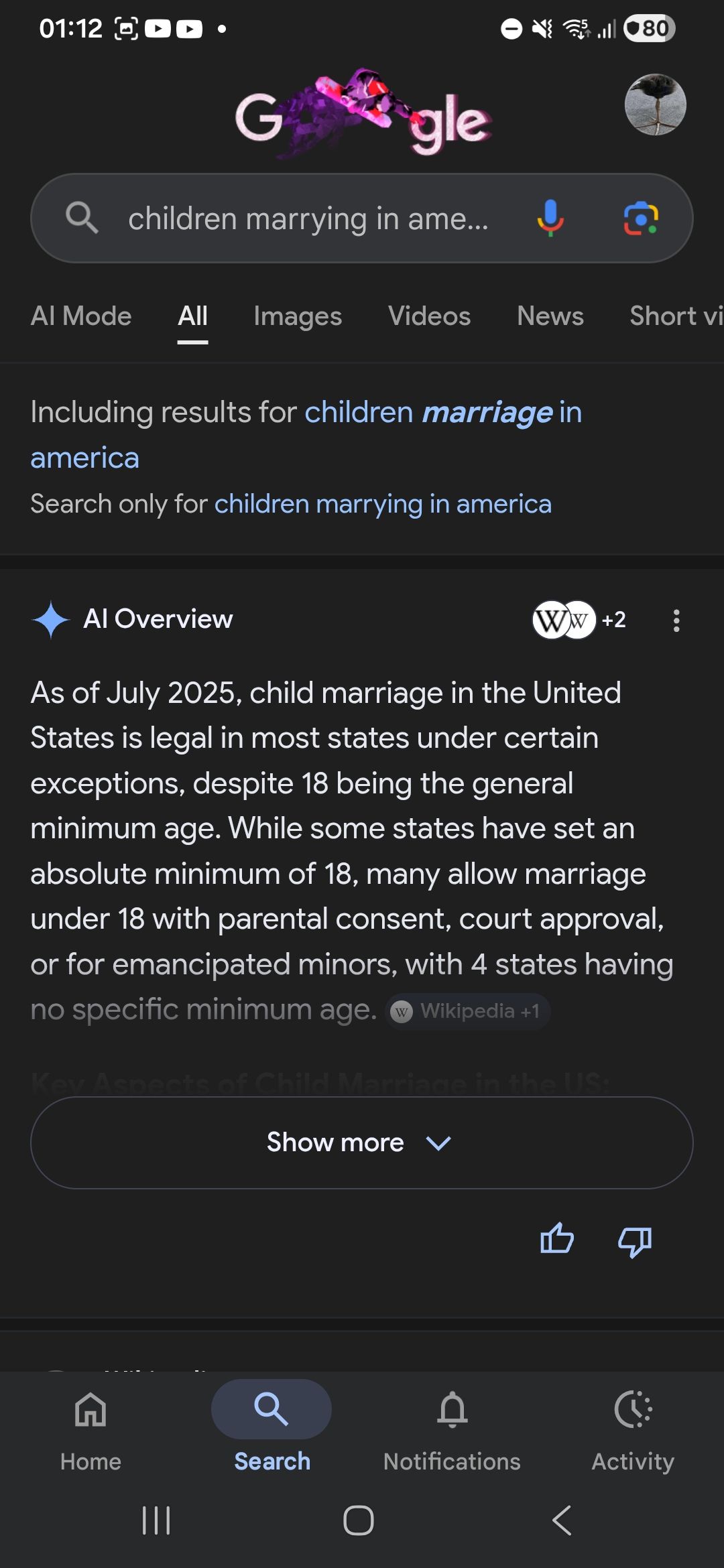This screenshot has height=1568, width=724.
Task: Switch to the Images tab
Action: [298, 316]
